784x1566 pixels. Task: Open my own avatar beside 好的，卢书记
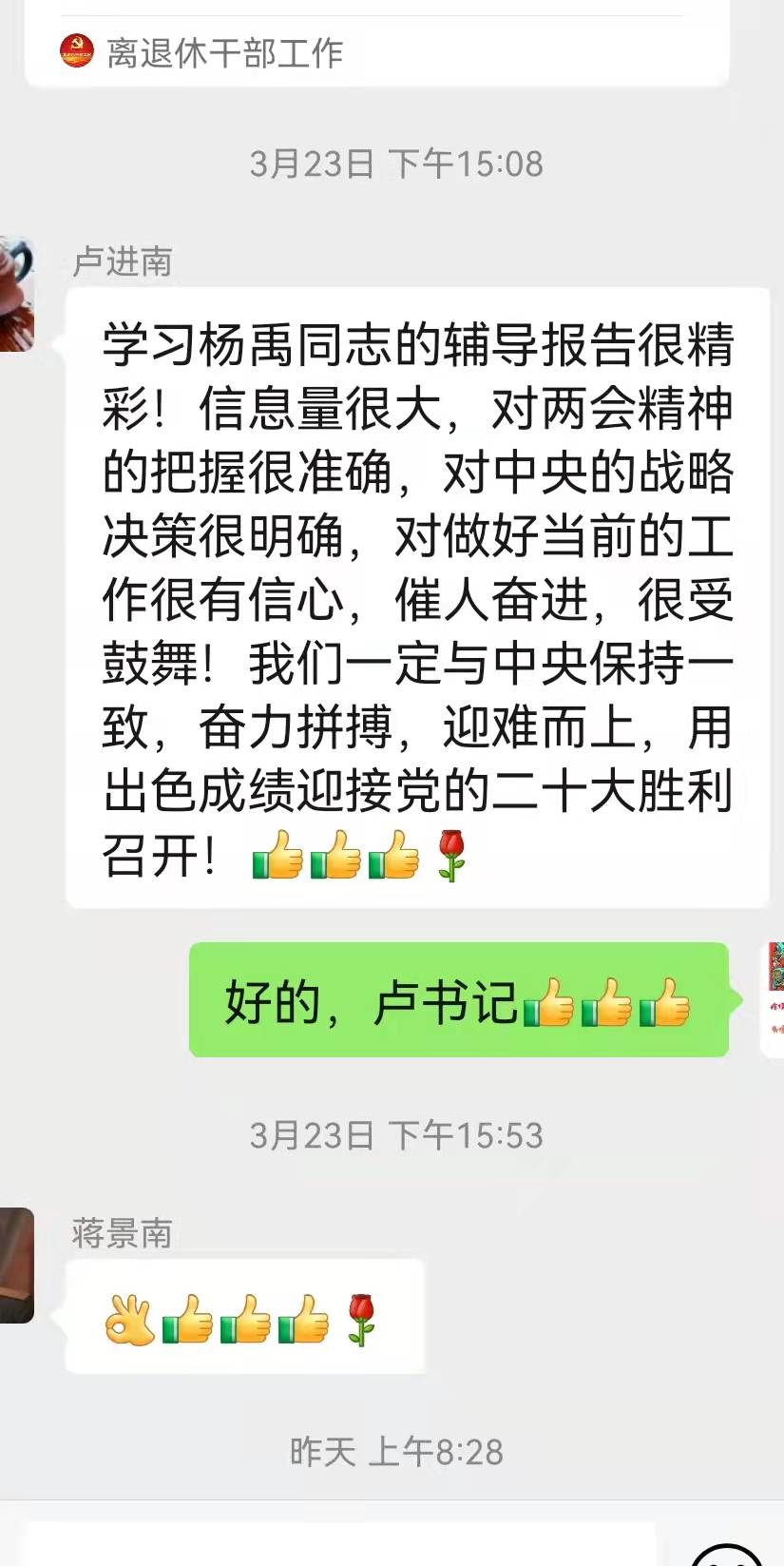pos(774,998)
